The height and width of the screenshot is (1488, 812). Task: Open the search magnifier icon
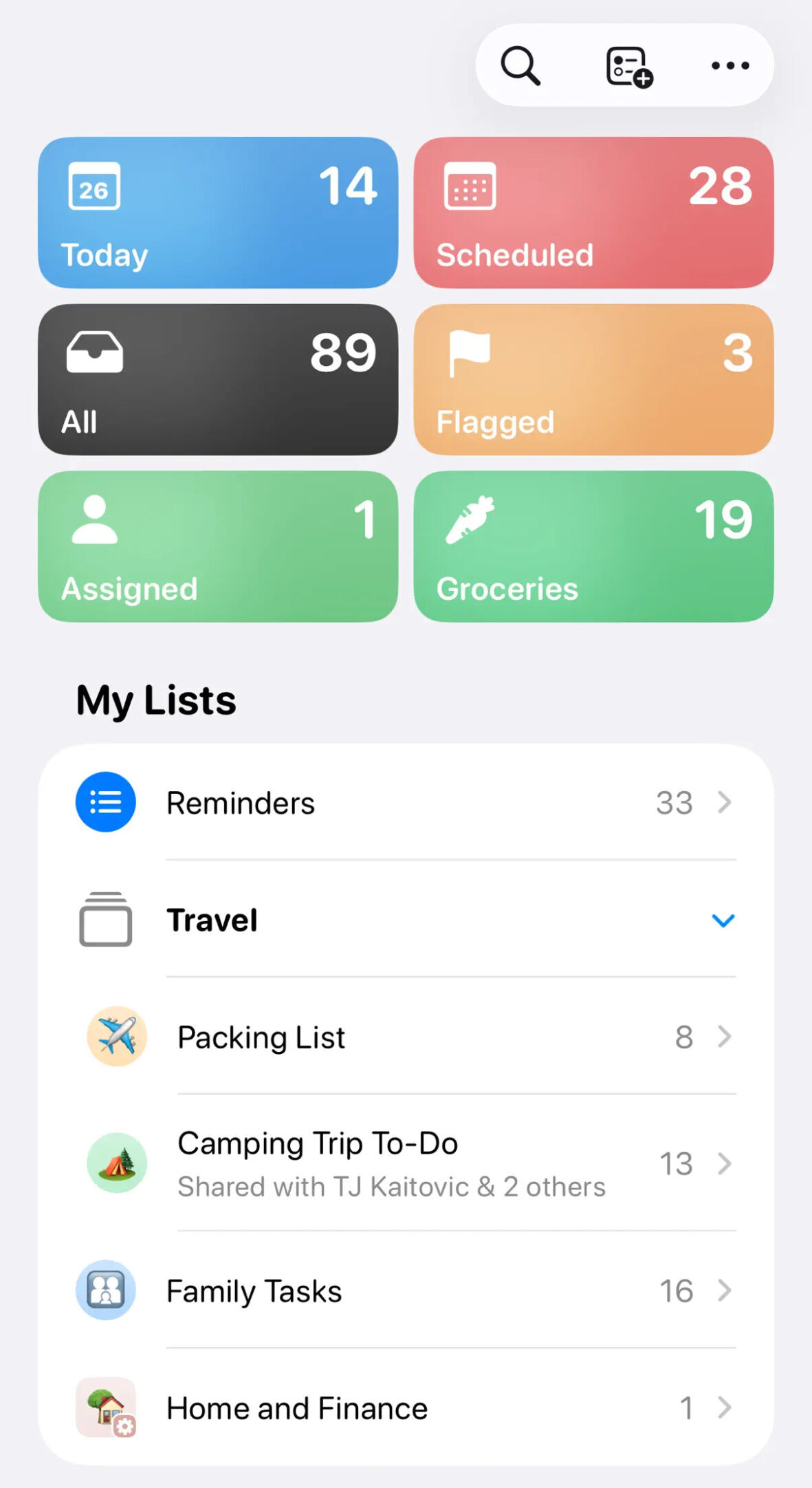520,66
